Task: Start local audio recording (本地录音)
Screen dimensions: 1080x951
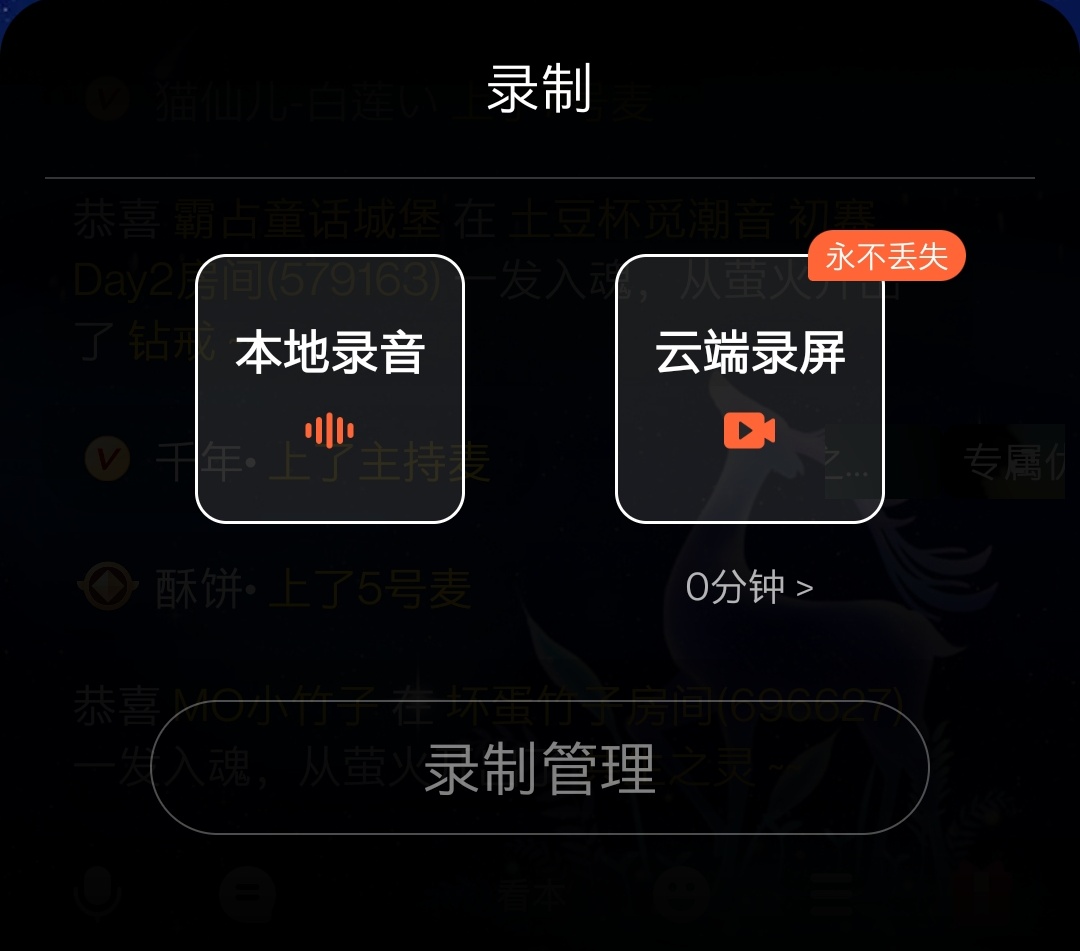Action: pyautogui.click(x=330, y=389)
